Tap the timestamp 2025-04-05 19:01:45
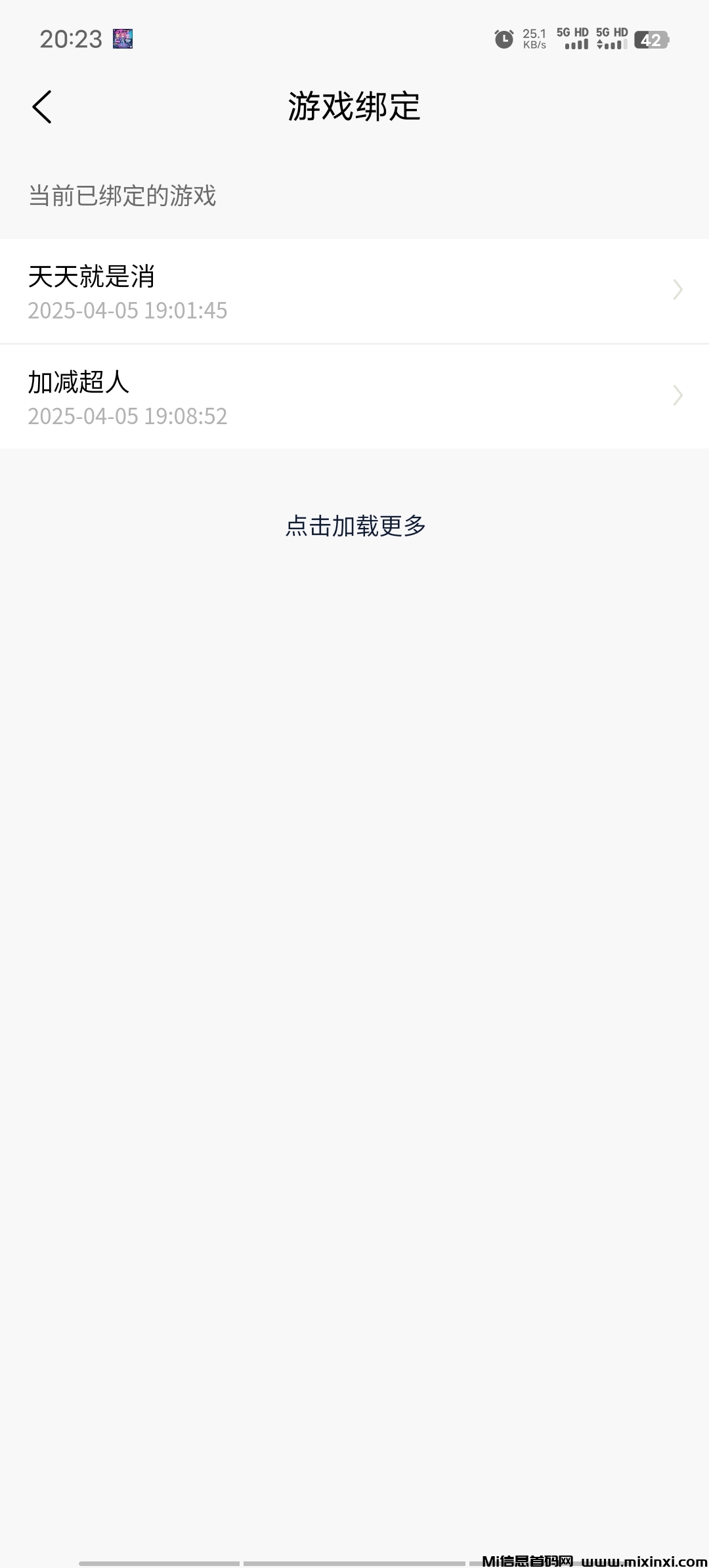This screenshot has width=709, height=1568. [x=127, y=311]
